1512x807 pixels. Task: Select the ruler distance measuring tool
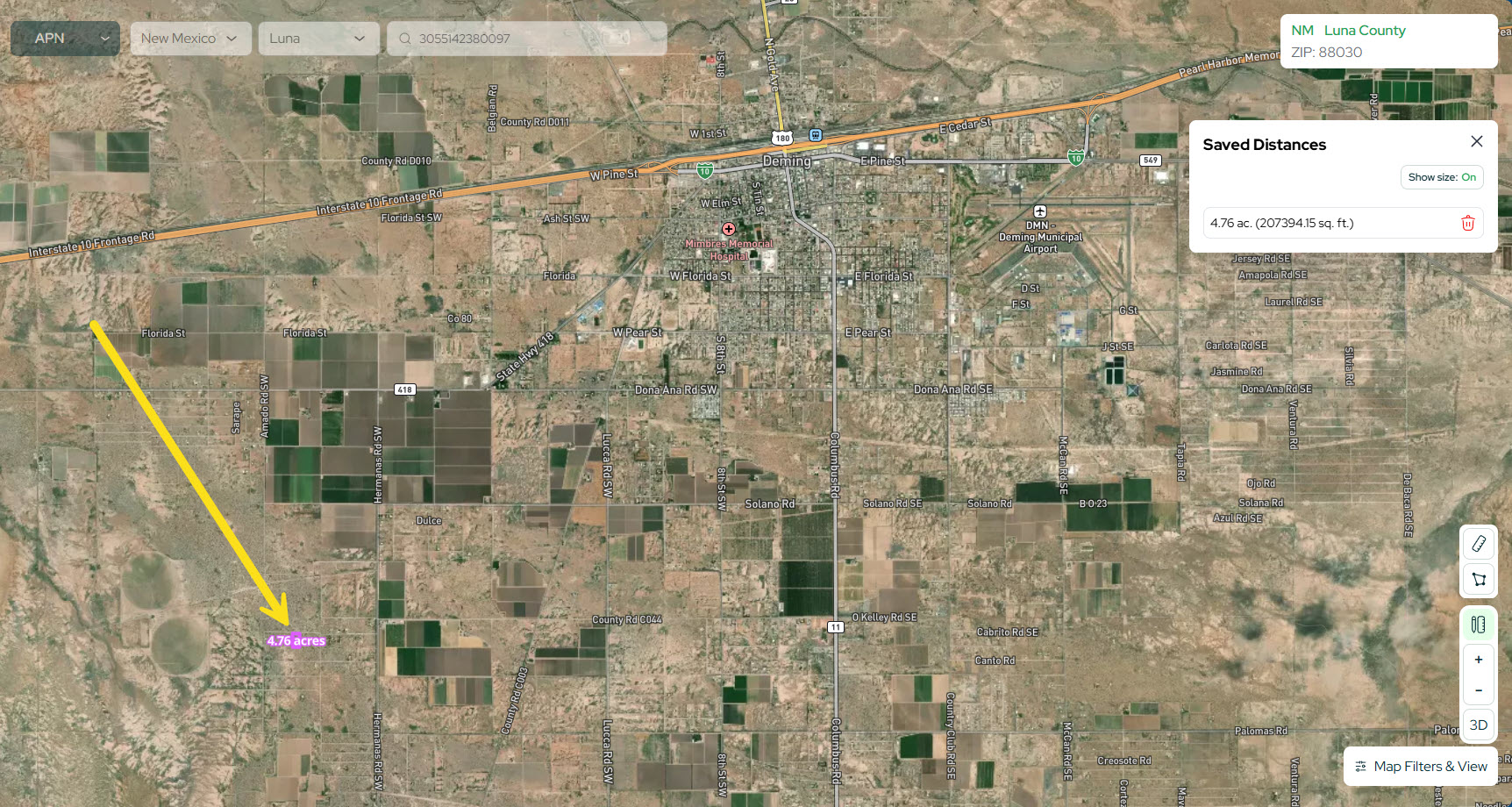point(1479,544)
